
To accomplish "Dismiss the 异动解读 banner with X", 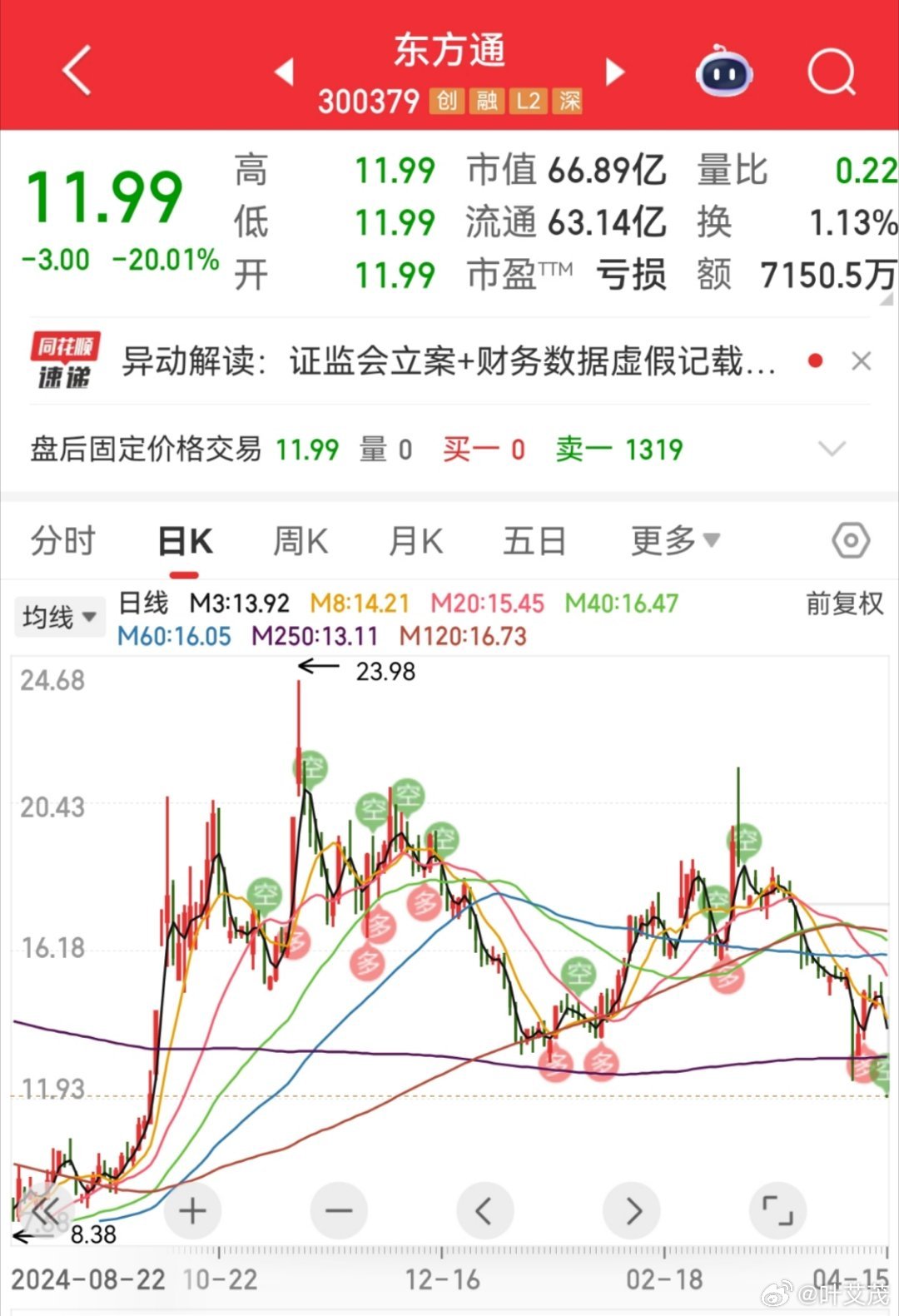I will (862, 360).
